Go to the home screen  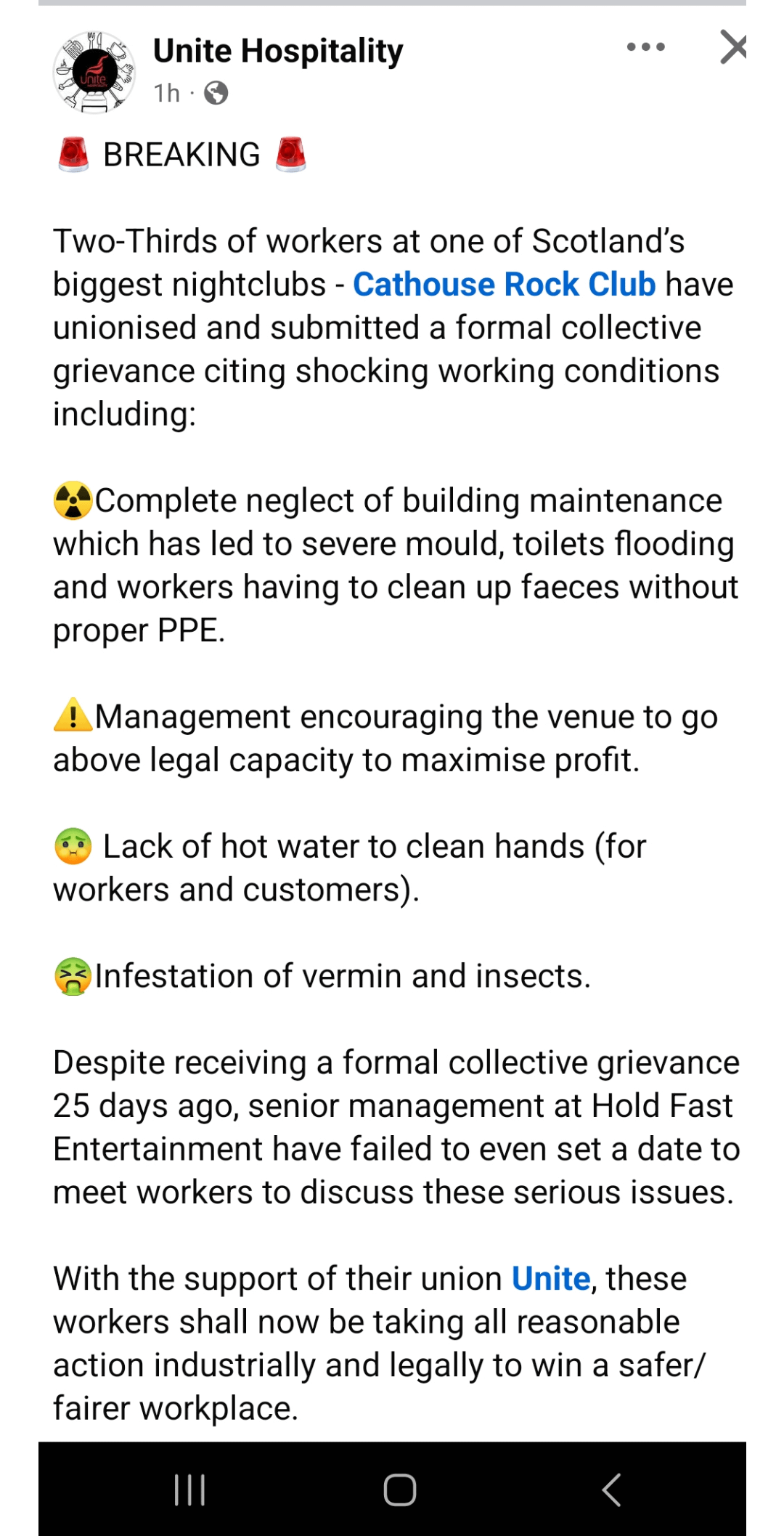click(x=400, y=1490)
